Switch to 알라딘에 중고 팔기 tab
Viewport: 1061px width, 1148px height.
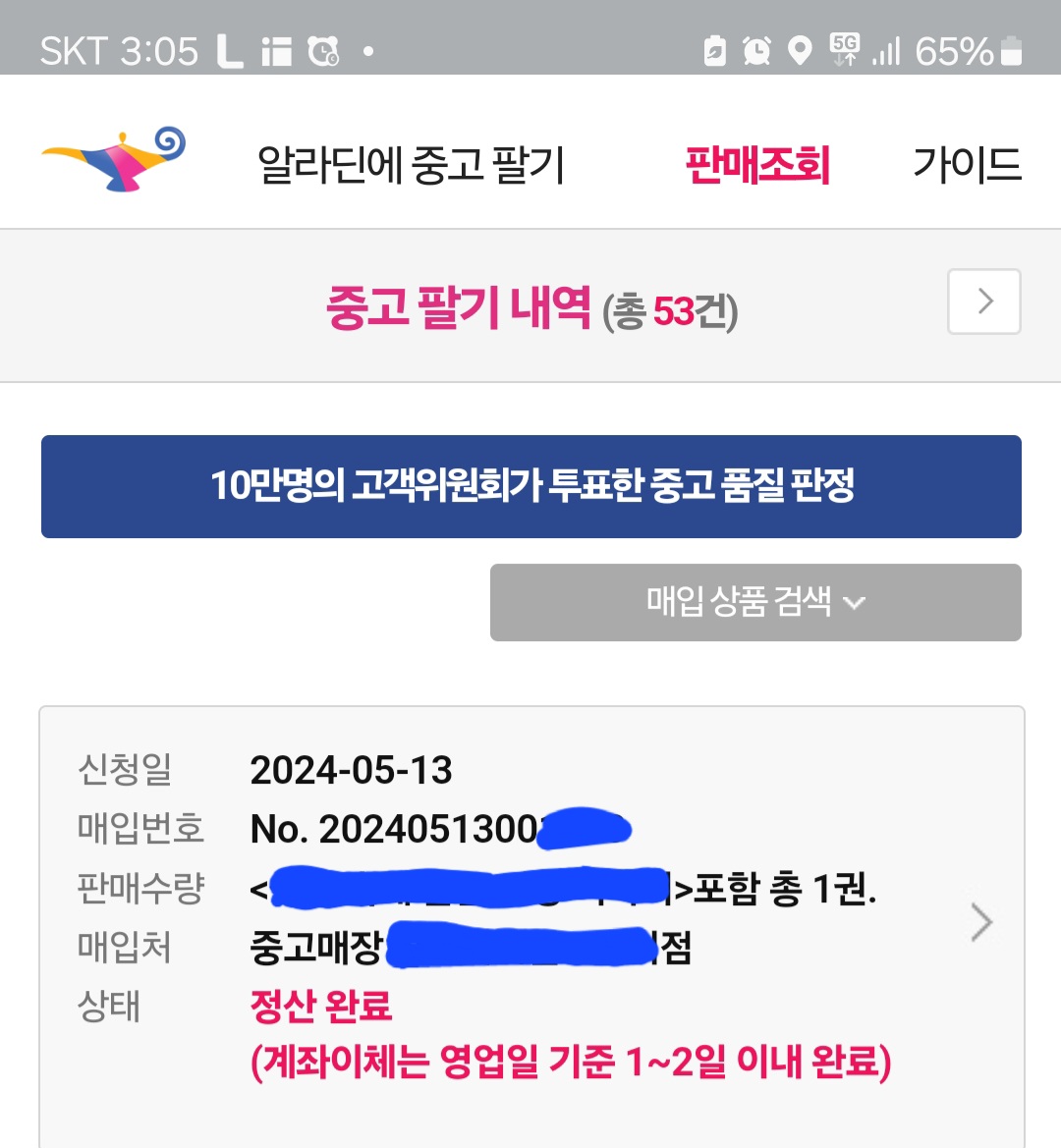(x=411, y=165)
